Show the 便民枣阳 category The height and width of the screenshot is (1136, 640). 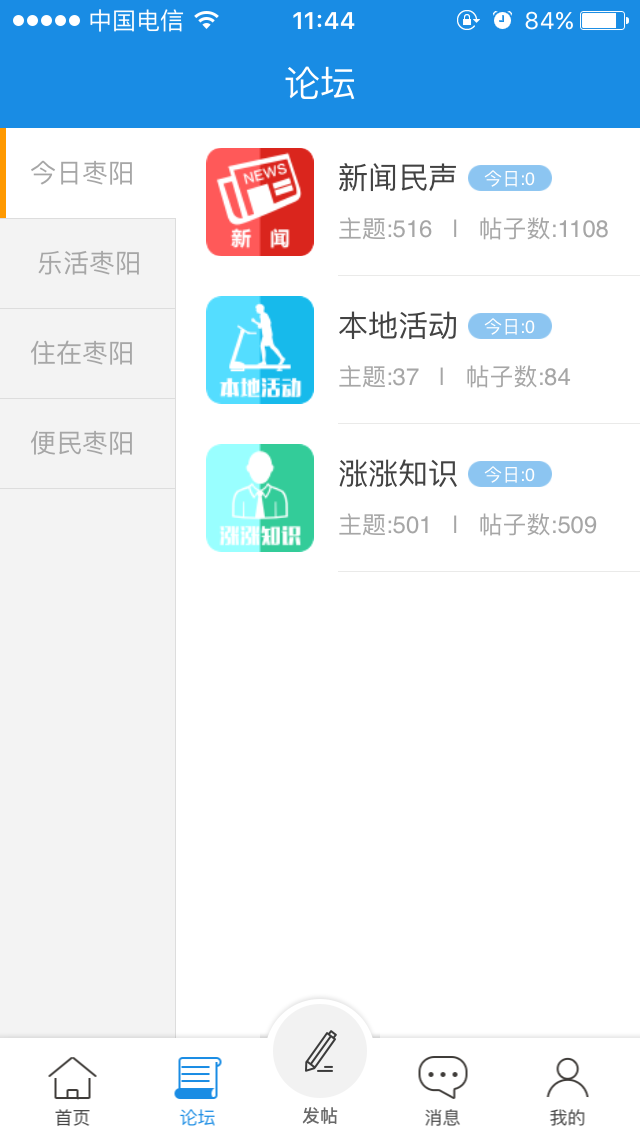point(82,443)
